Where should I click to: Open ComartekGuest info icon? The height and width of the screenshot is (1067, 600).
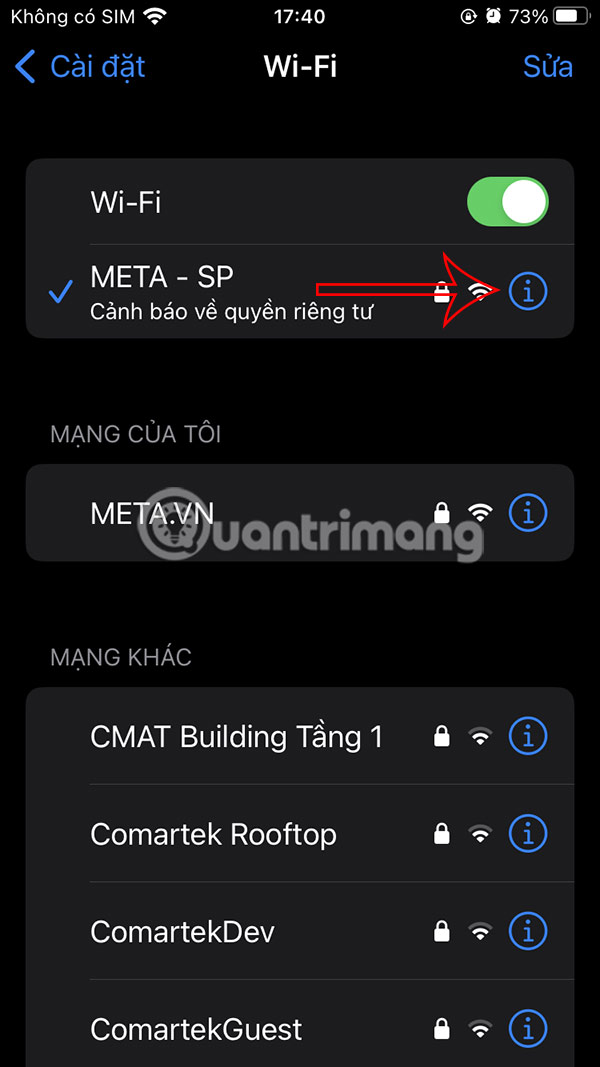tap(528, 1028)
